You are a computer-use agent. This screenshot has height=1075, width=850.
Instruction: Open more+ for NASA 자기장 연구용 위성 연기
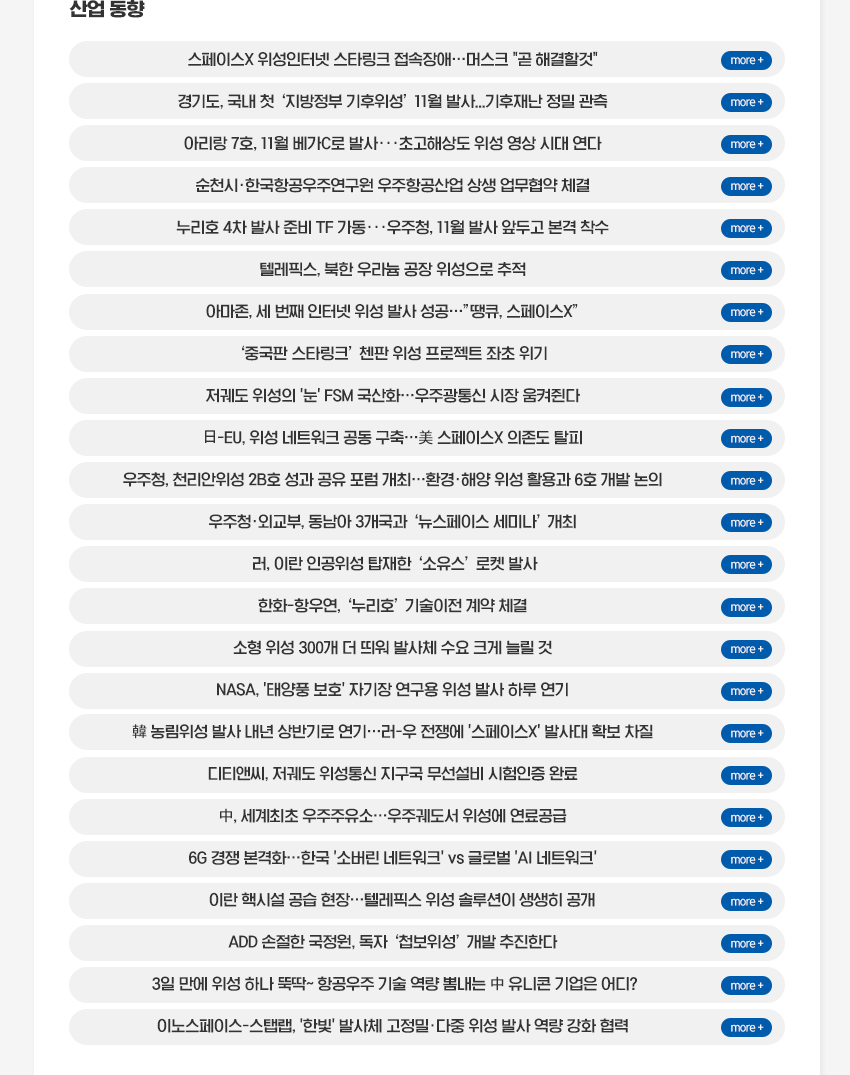pyautogui.click(x=746, y=691)
